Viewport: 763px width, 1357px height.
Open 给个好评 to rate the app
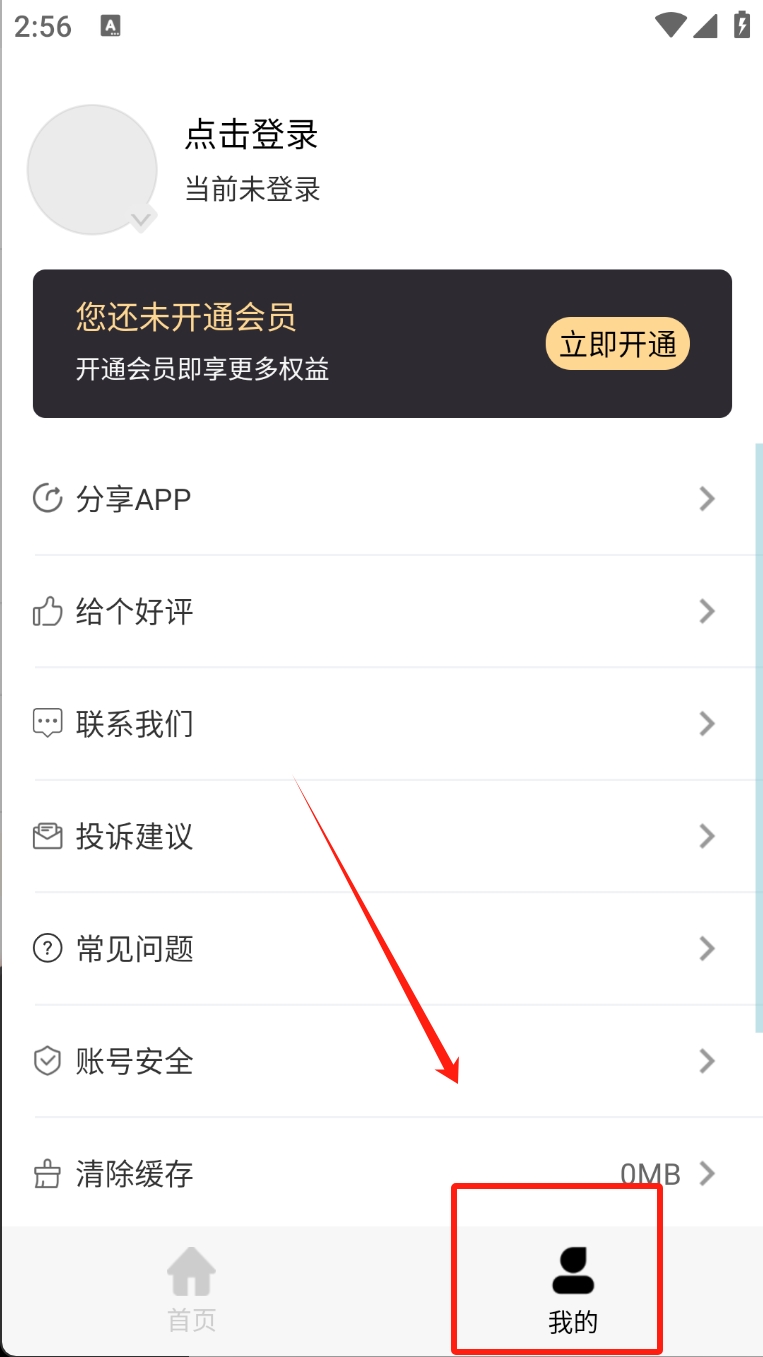[x=381, y=611]
